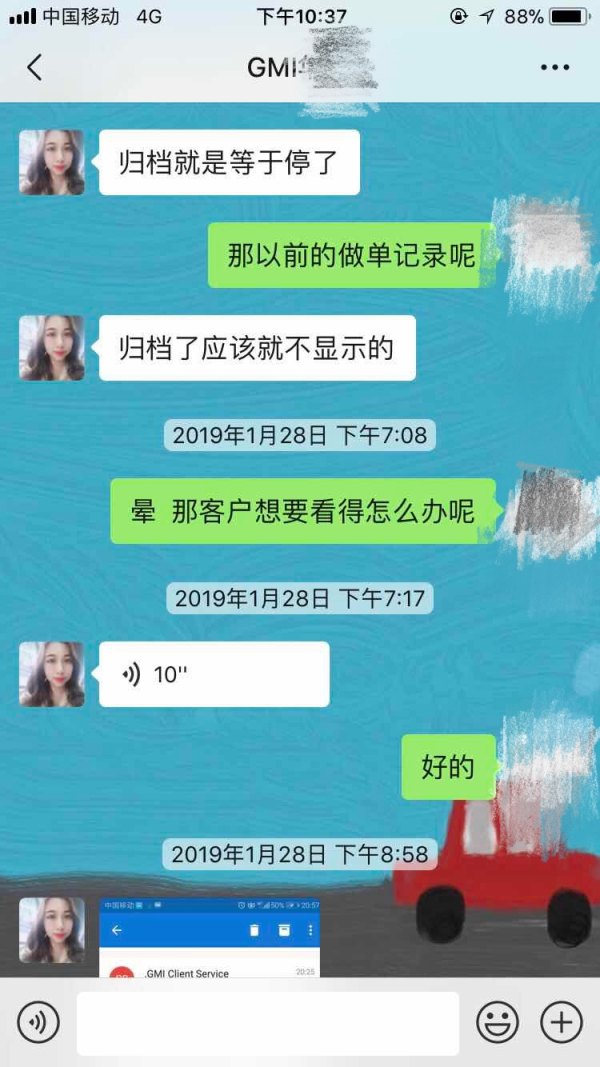Screen dimensions: 600x1067
Task: Open the plus attachments menu
Action: click(x=561, y=1022)
